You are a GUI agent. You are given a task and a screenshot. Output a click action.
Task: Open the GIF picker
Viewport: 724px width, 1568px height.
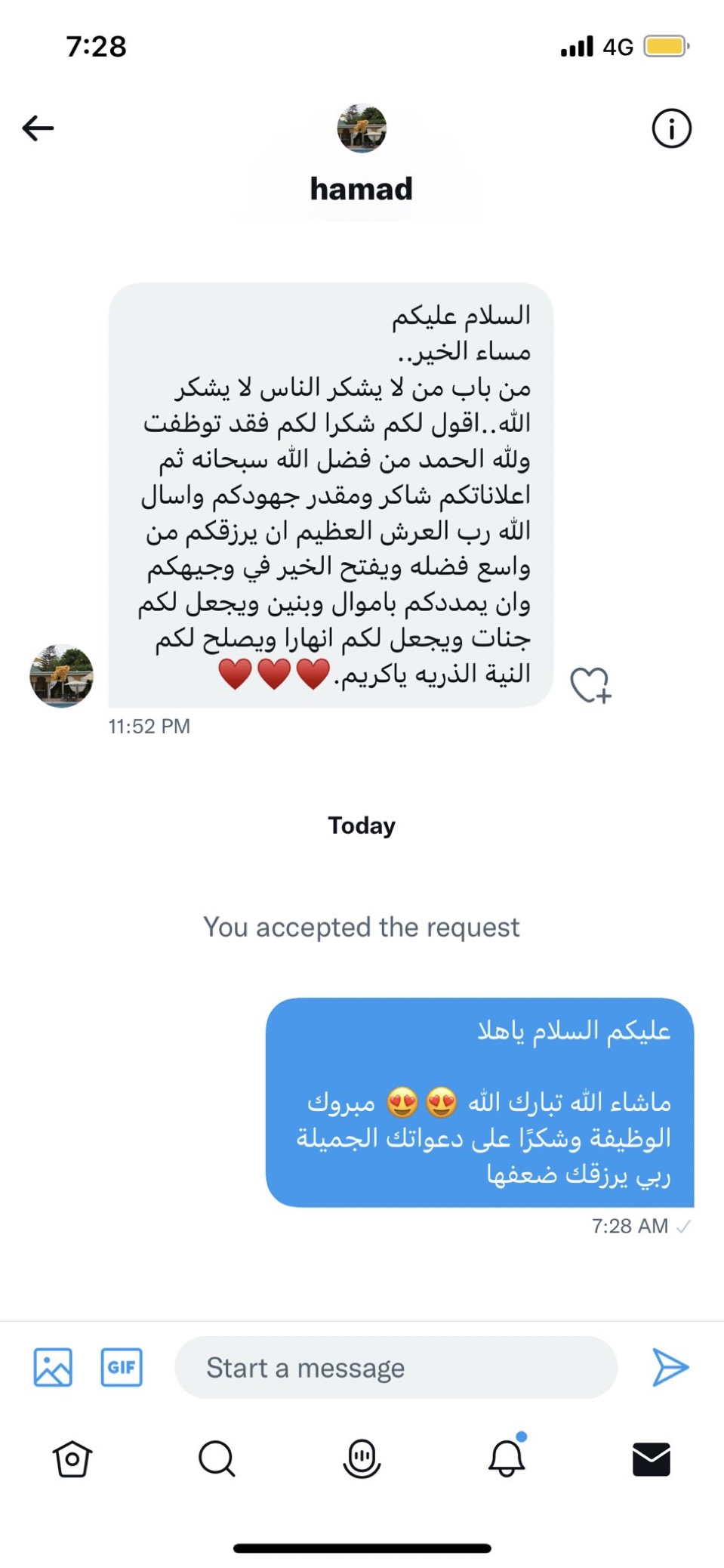pyautogui.click(x=122, y=1367)
